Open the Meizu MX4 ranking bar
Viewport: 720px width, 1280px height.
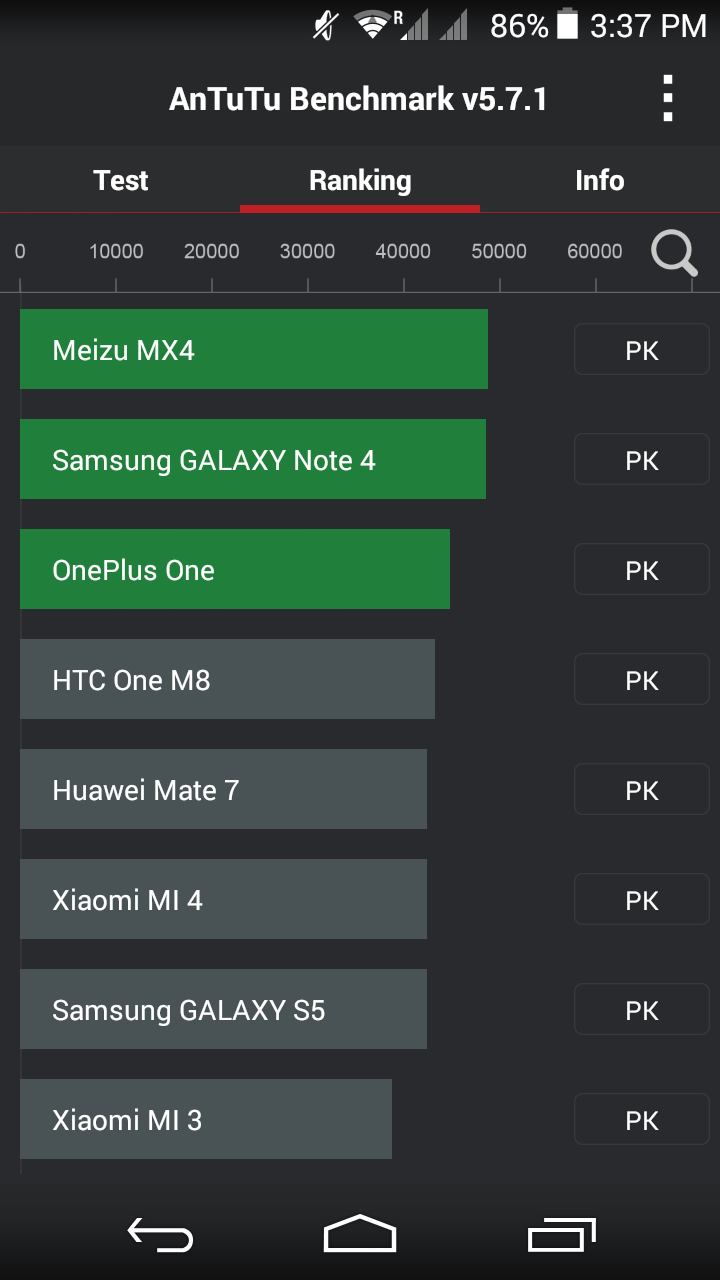(254, 350)
